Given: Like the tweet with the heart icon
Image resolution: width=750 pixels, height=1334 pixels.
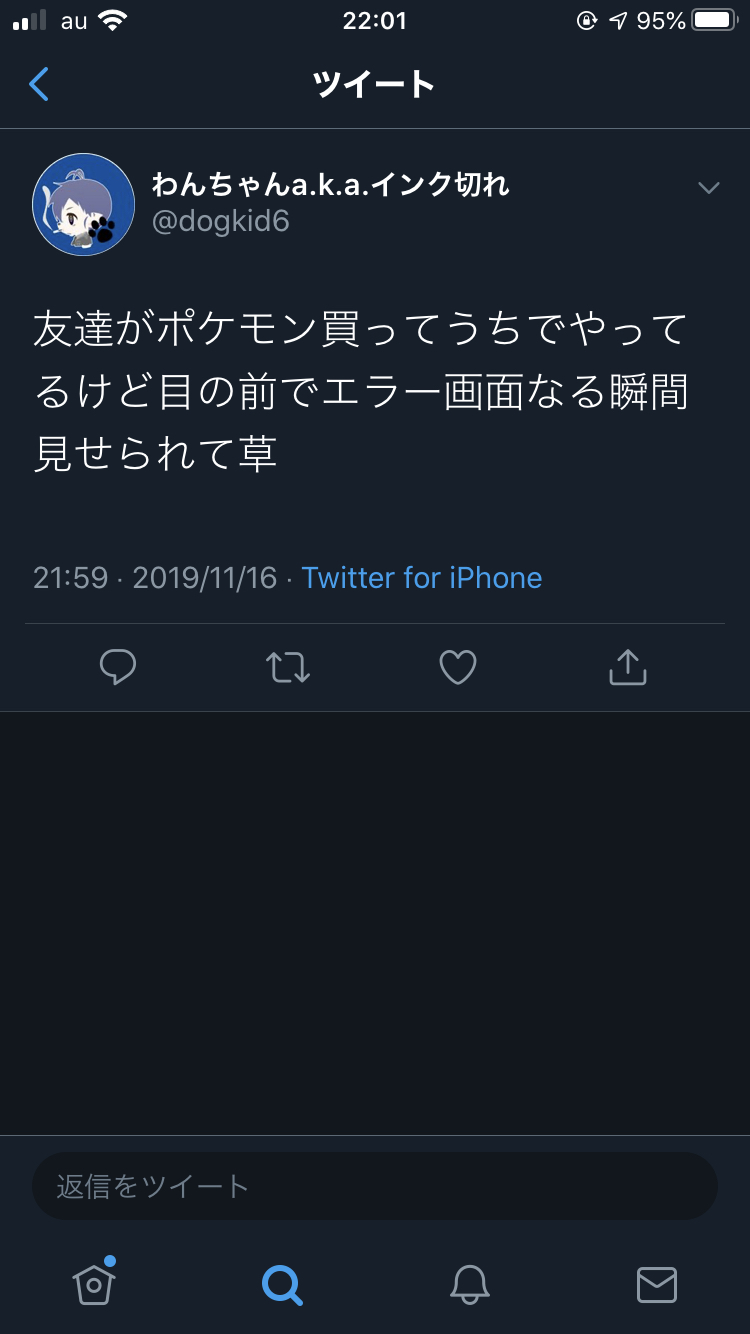Looking at the screenshot, I should (458, 667).
